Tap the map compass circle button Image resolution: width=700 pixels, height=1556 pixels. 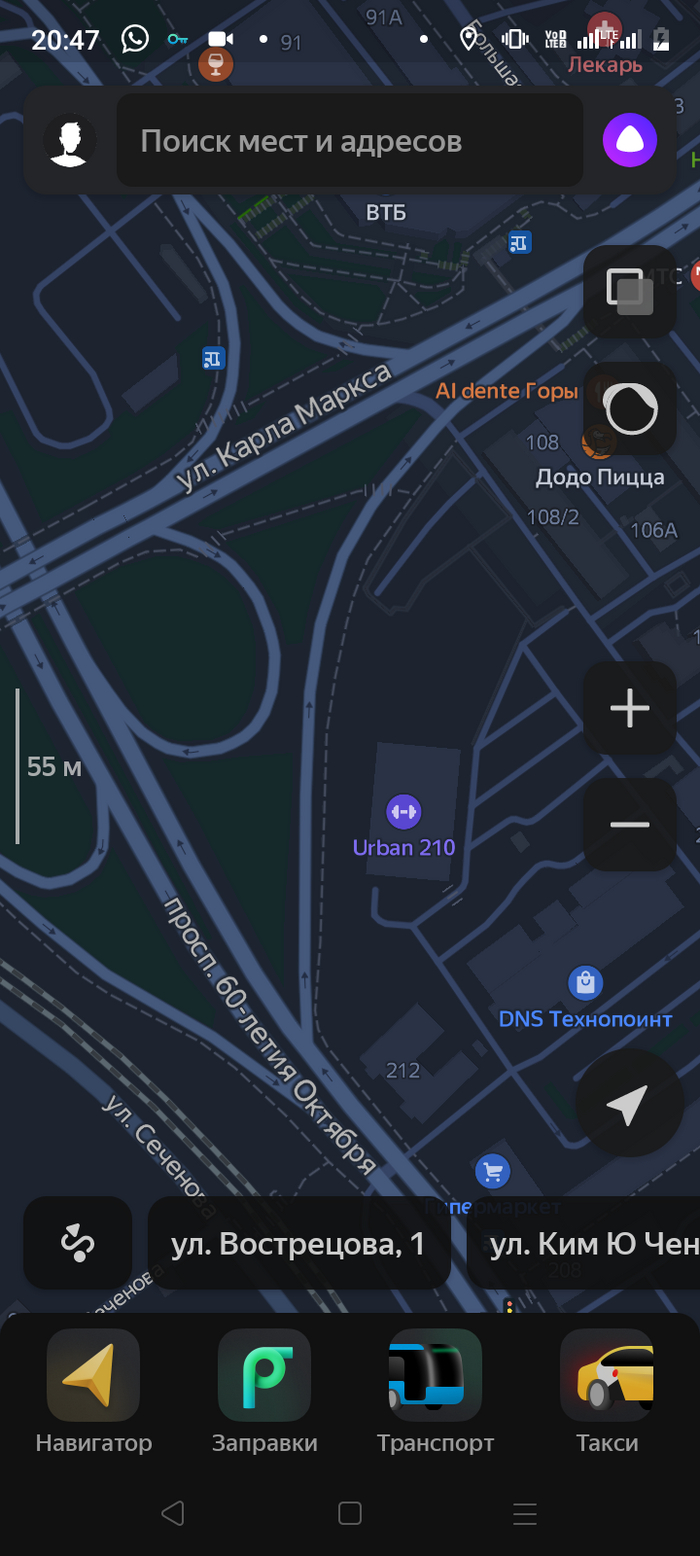630,408
